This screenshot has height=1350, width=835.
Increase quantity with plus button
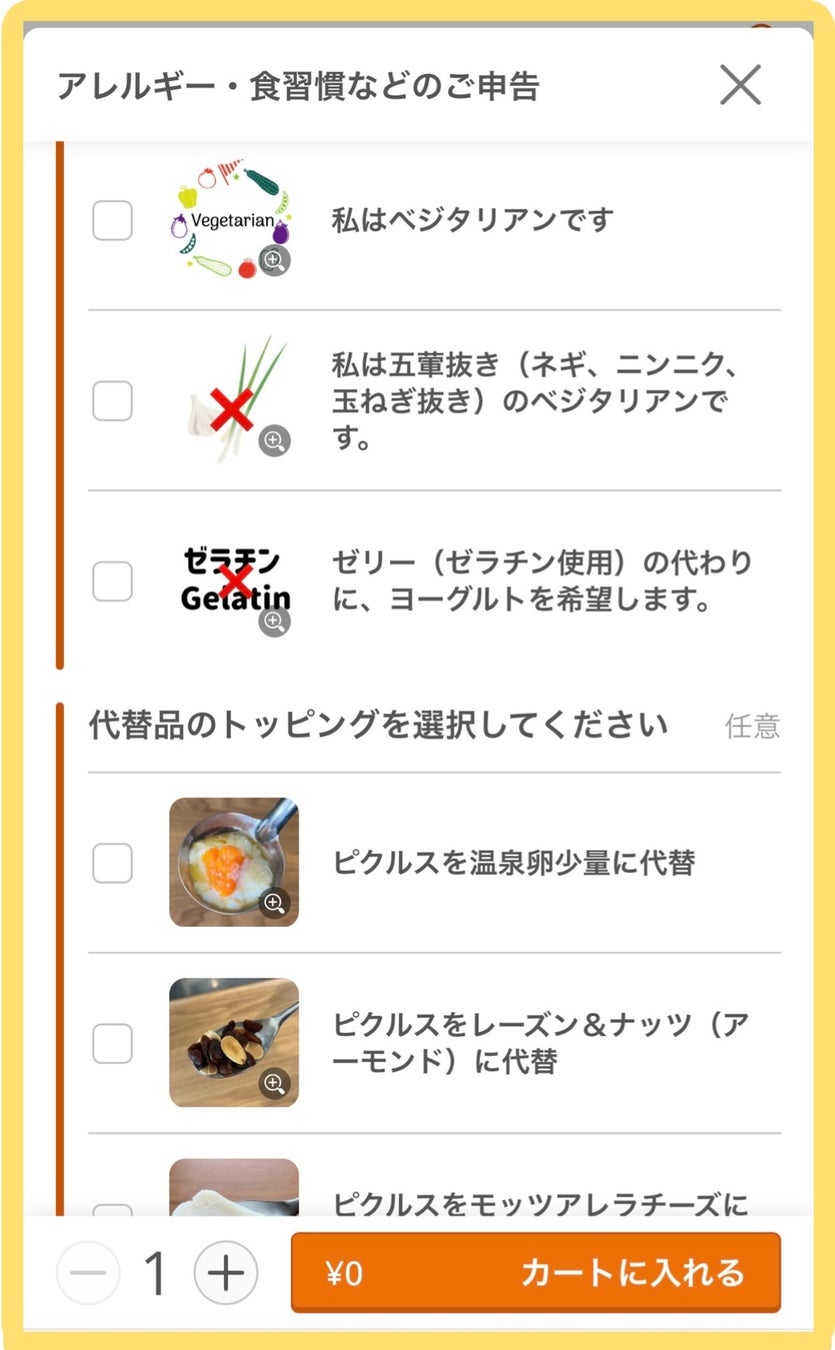(225, 1273)
